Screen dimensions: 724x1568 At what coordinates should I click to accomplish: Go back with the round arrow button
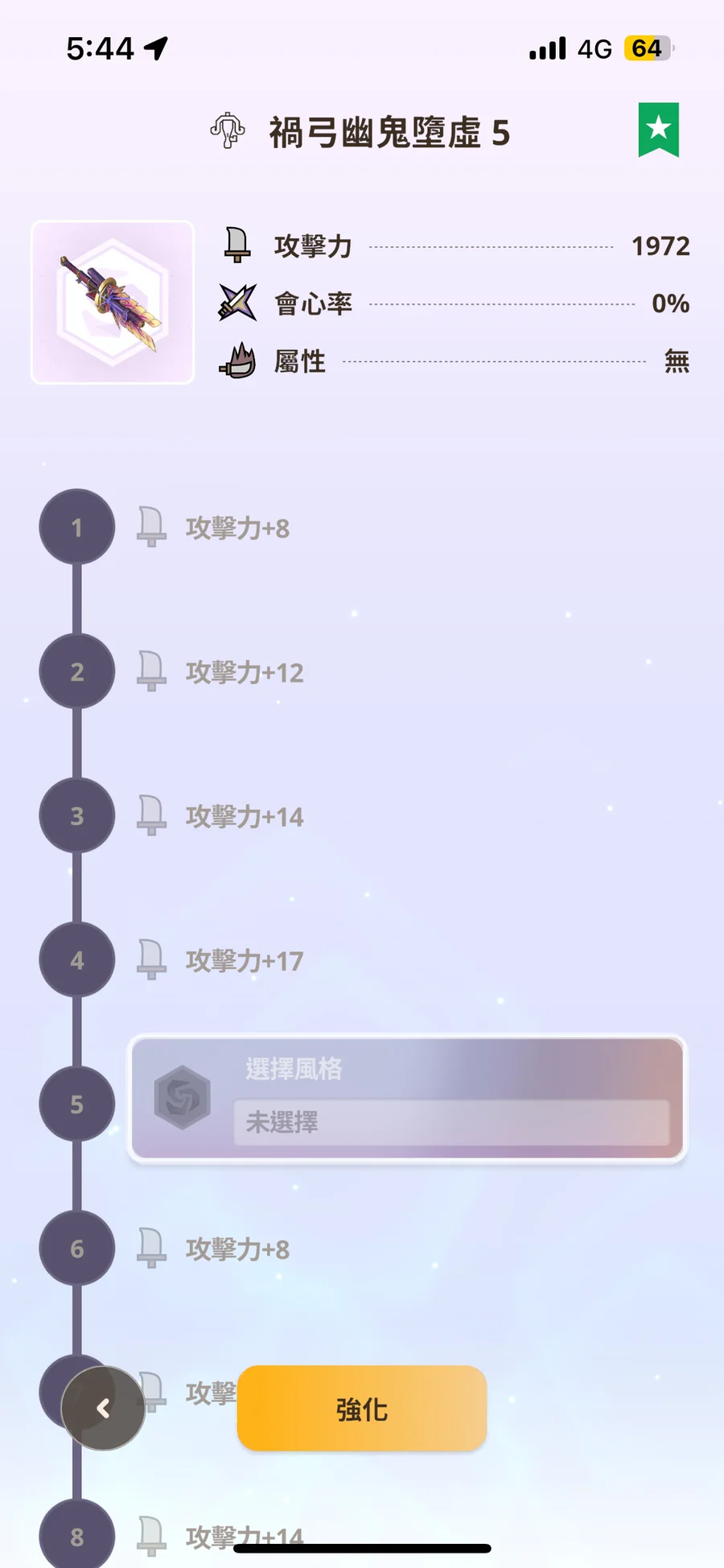coord(103,1408)
